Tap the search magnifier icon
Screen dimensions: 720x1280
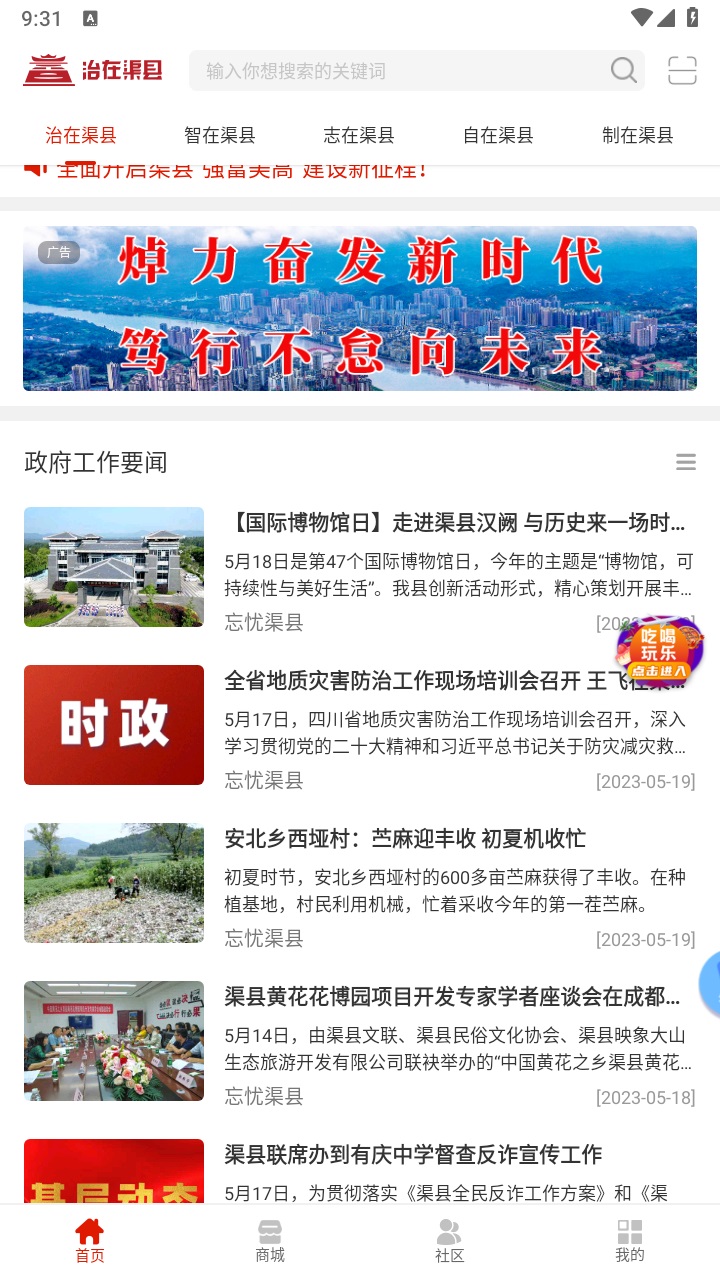(x=623, y=70)
